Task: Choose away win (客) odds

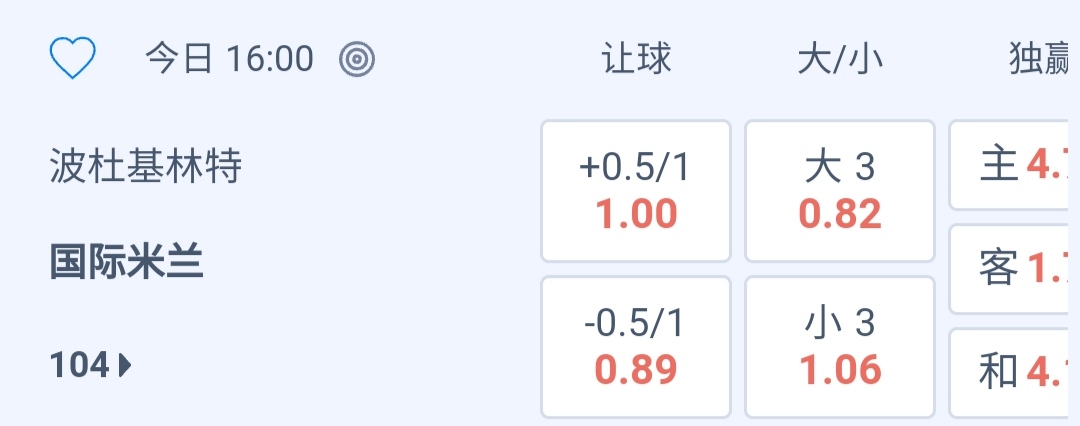Action: [x=1014, y=269]
